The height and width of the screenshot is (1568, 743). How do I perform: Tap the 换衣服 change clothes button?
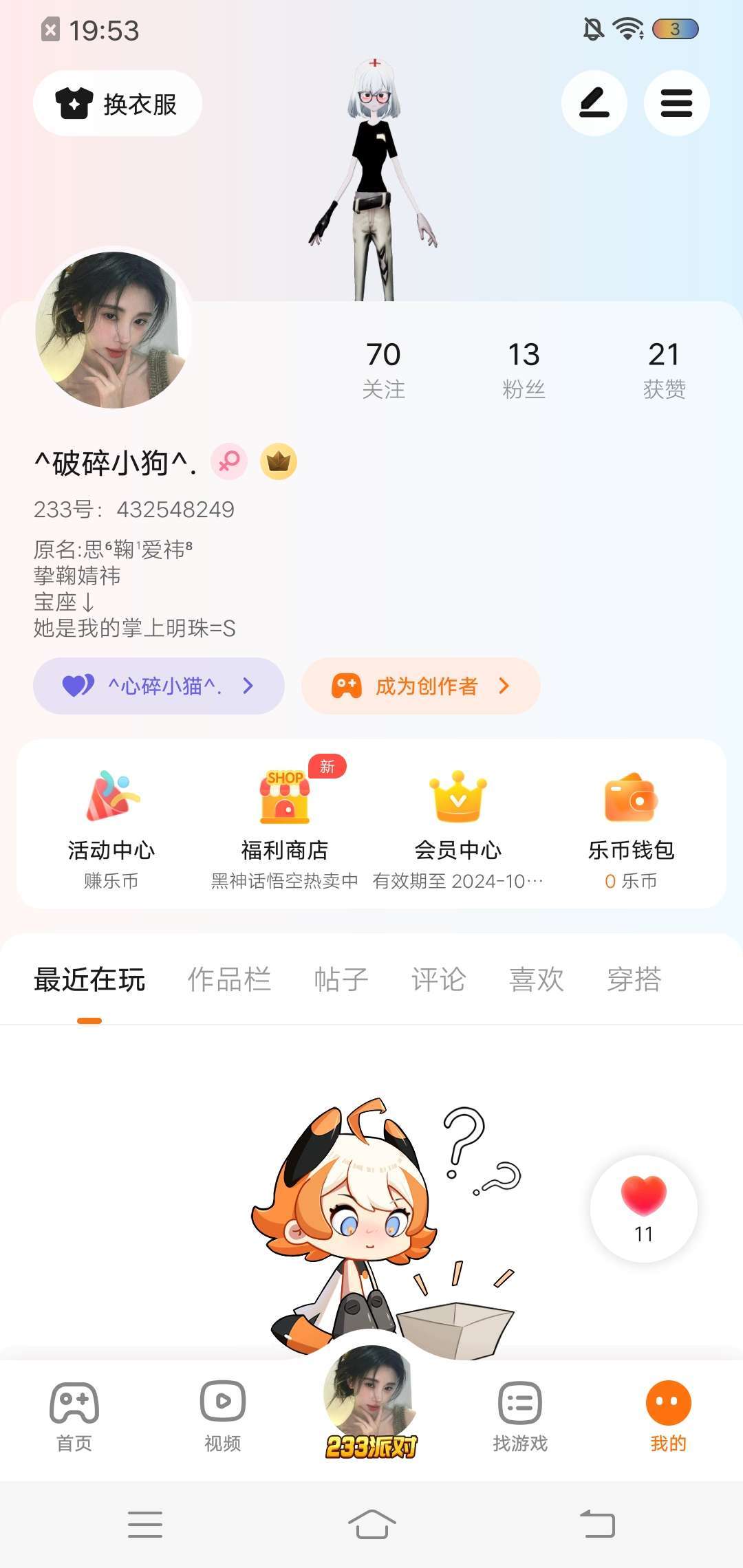(x=118, y=103)
